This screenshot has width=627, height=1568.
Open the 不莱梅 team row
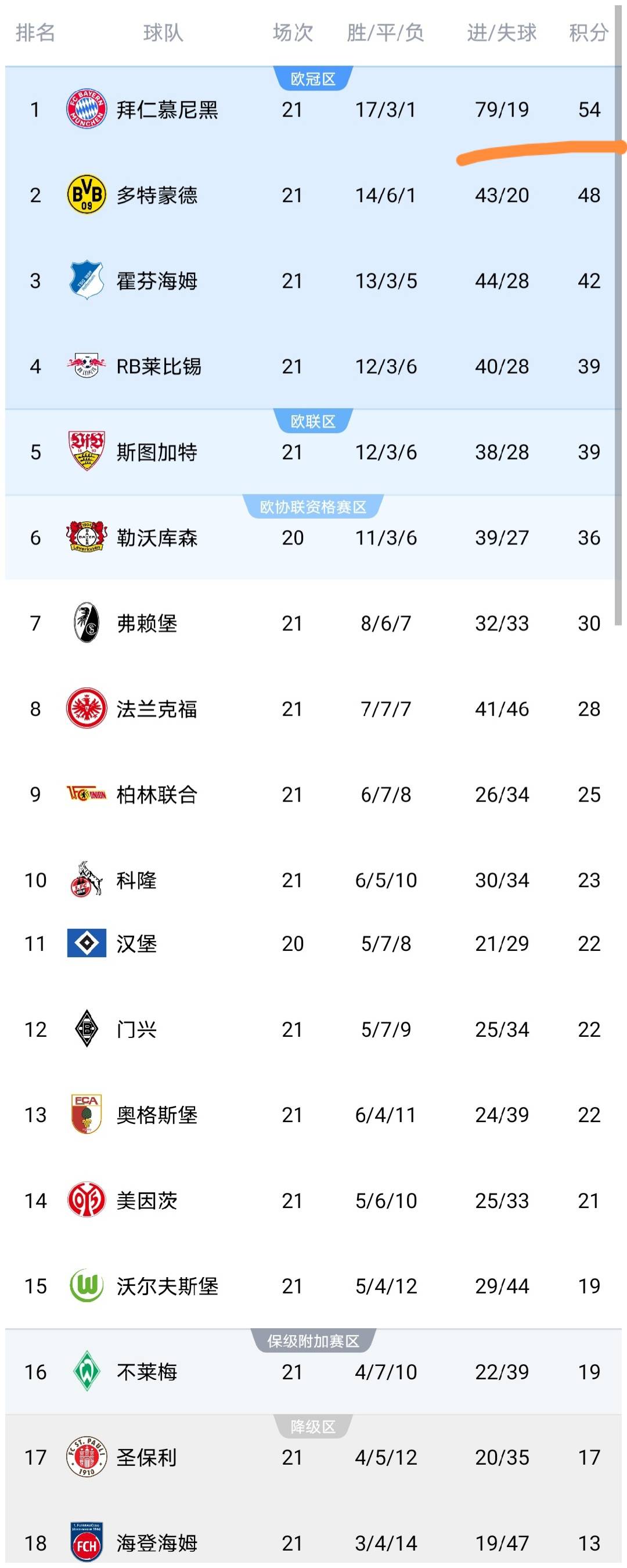pos(147,1371)
